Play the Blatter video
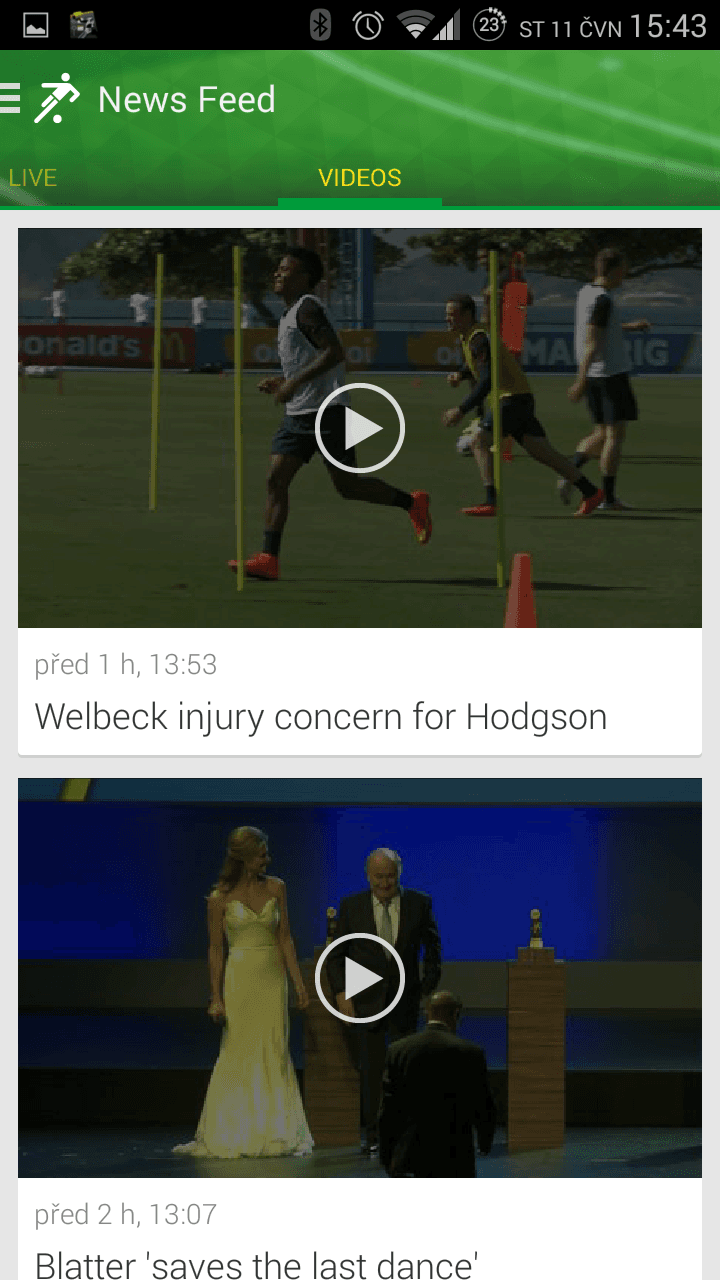Screen dimensions: 720x1280 [359, 978]
